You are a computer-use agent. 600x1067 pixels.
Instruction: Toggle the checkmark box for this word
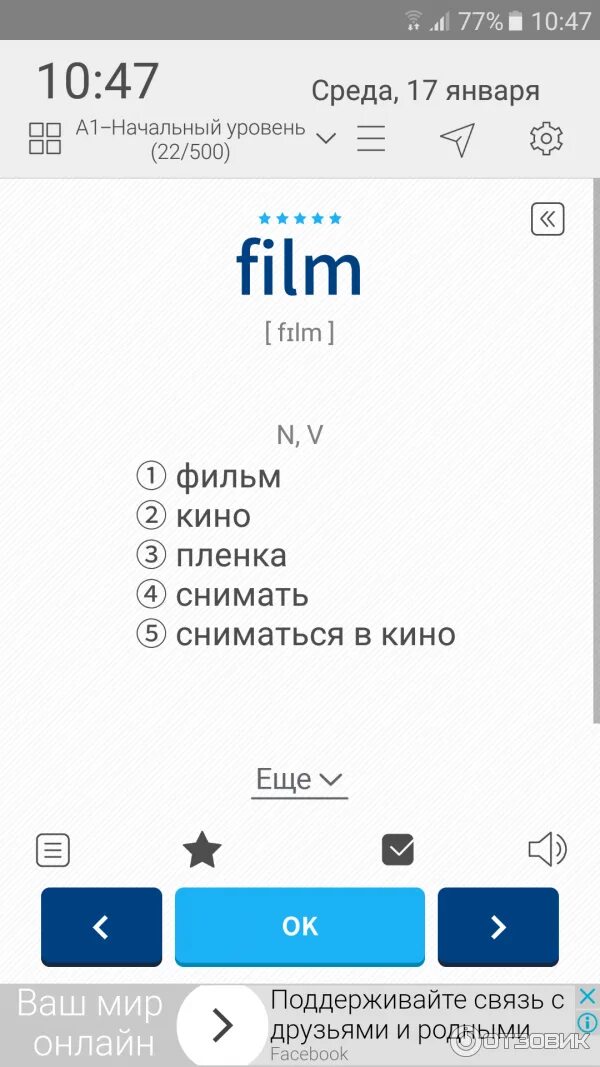398,851
